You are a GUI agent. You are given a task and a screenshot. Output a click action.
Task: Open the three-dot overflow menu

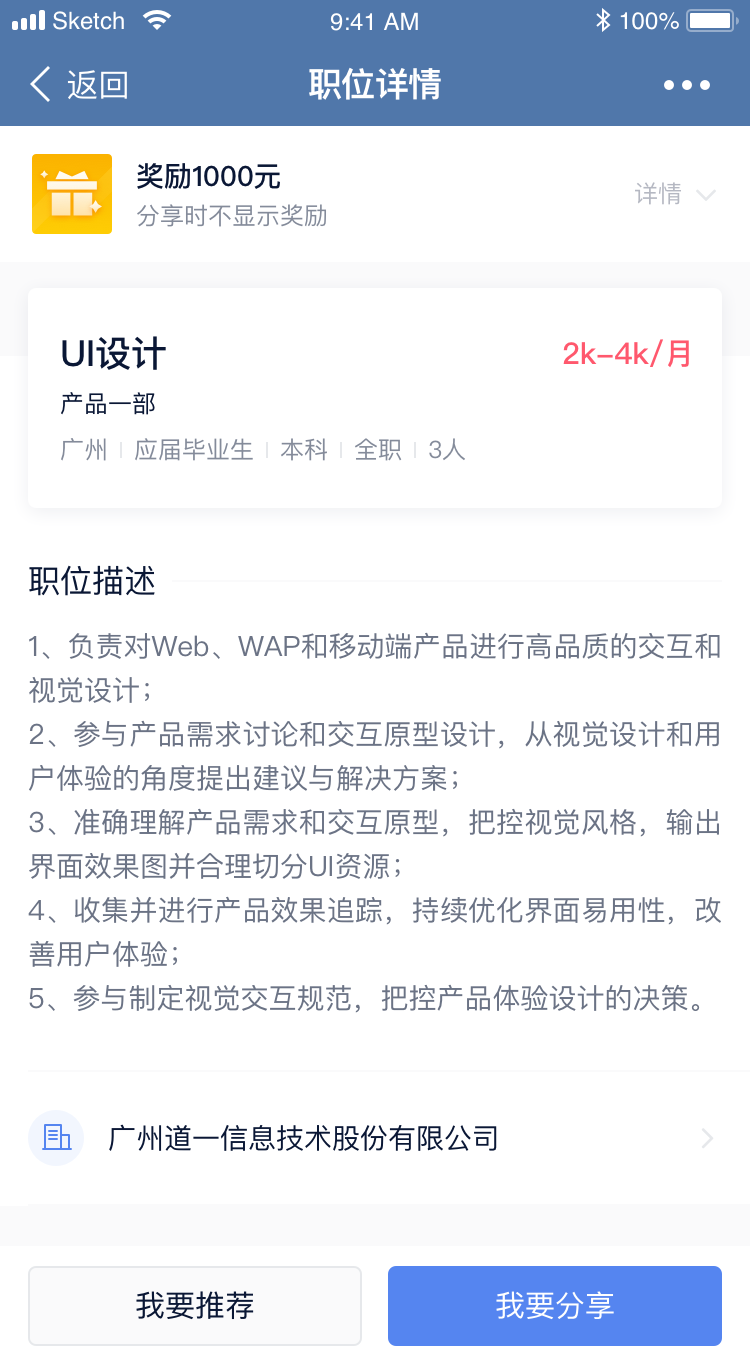687,85
